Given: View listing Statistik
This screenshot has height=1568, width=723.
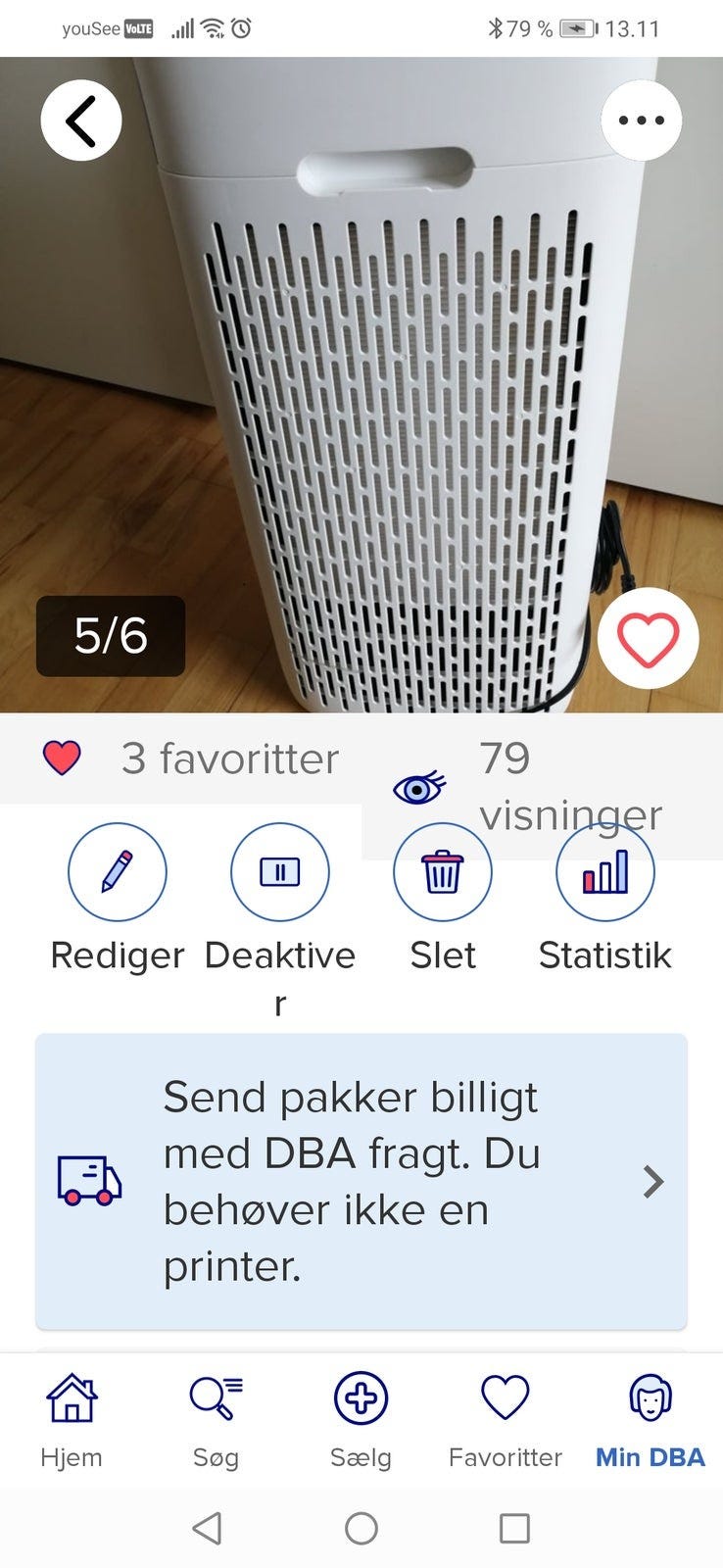Looking at the screenshot, I should (x=604, y=872).
